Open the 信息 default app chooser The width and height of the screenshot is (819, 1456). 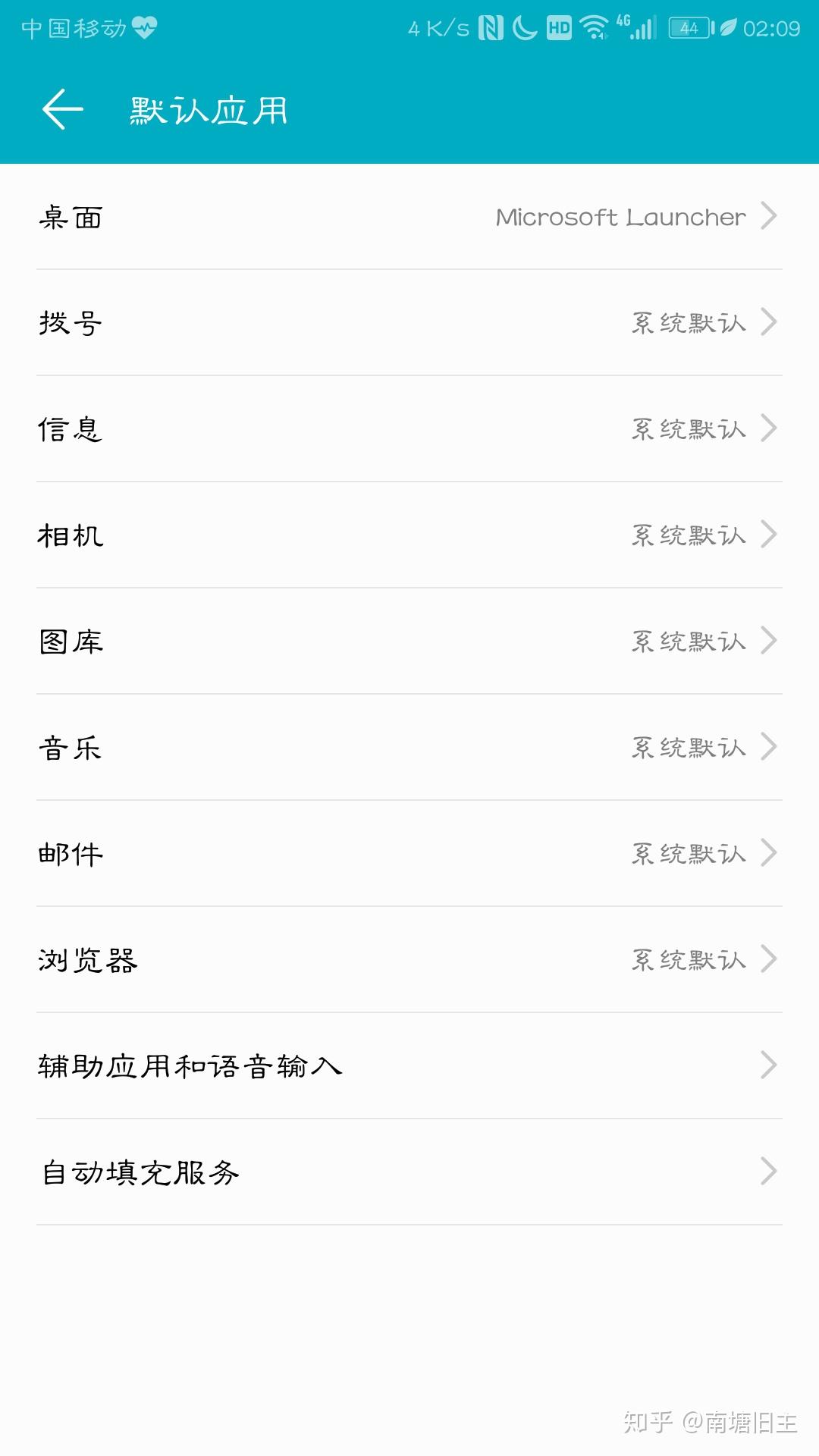409,430
